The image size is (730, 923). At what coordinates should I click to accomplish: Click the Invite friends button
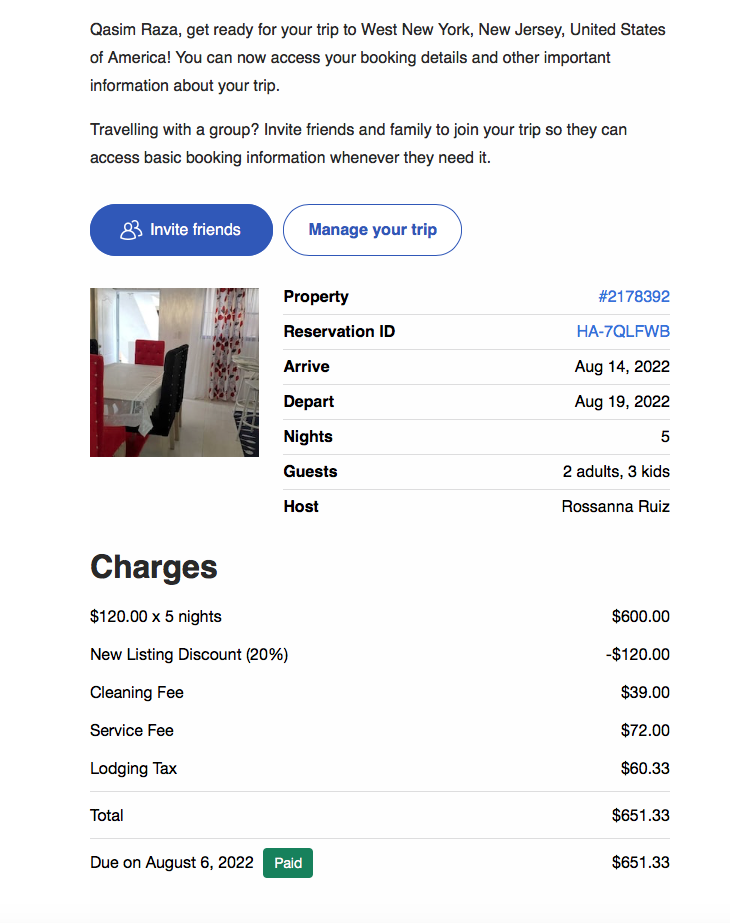pos(181,230)
